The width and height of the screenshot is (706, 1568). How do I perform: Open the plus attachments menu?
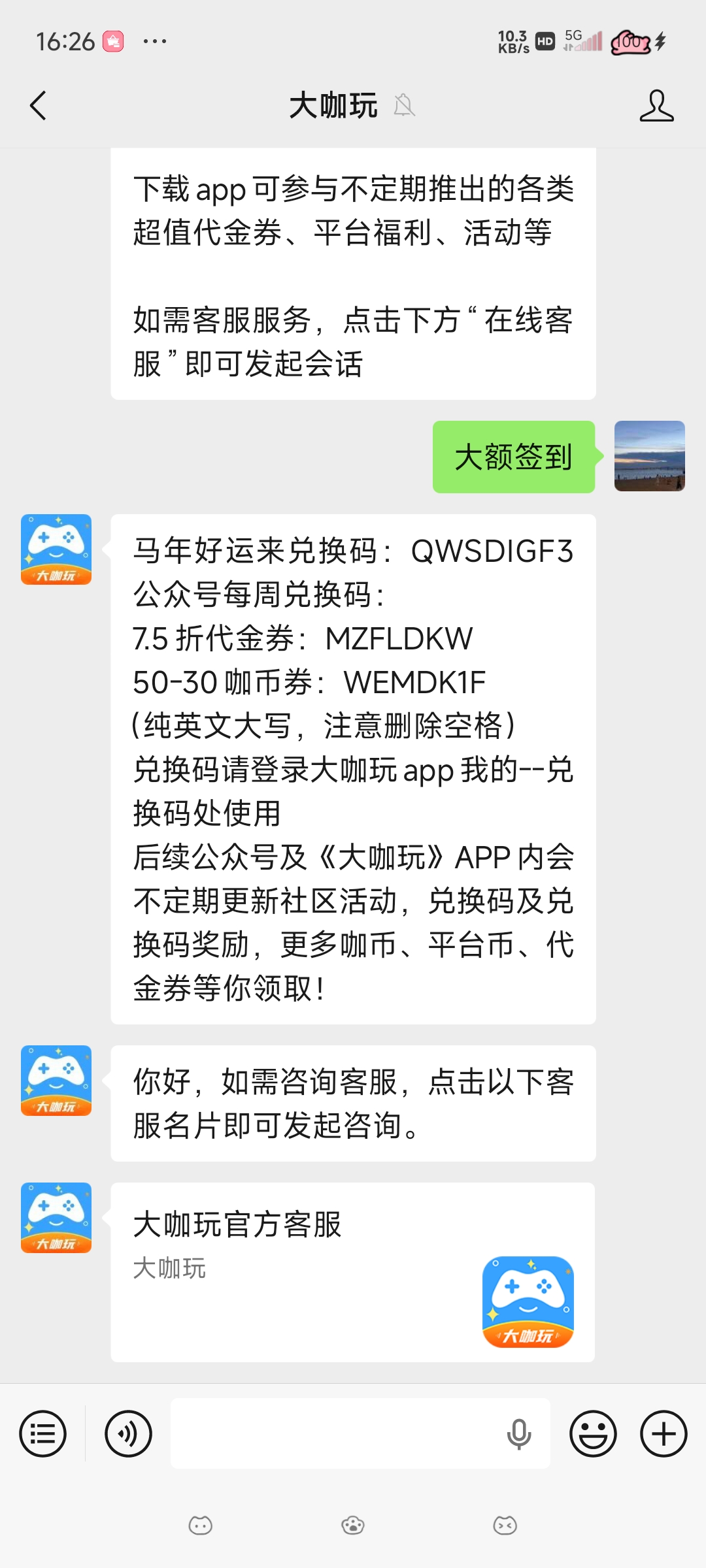pos(664,1434)
